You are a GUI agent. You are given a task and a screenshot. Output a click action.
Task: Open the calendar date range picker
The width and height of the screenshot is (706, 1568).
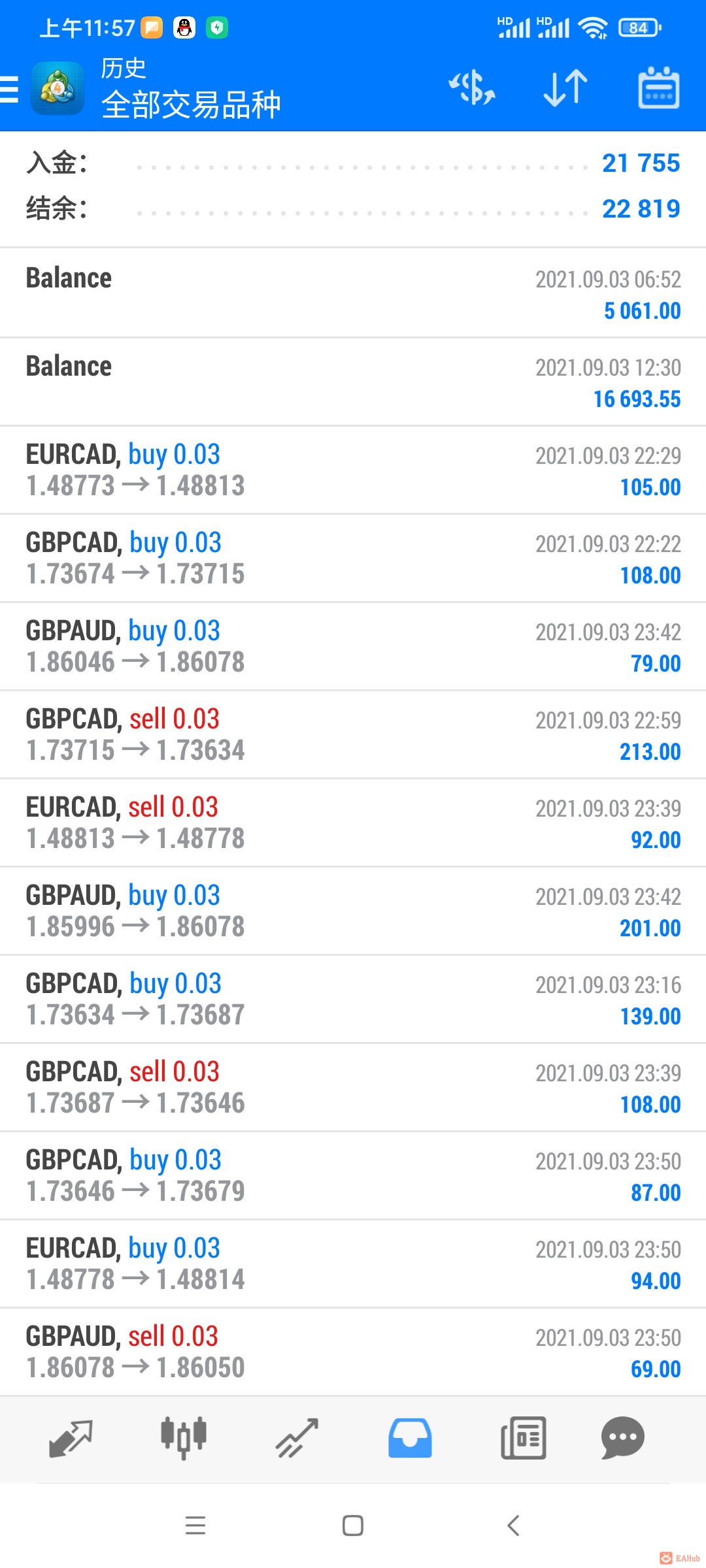click(x=658, y=88)
